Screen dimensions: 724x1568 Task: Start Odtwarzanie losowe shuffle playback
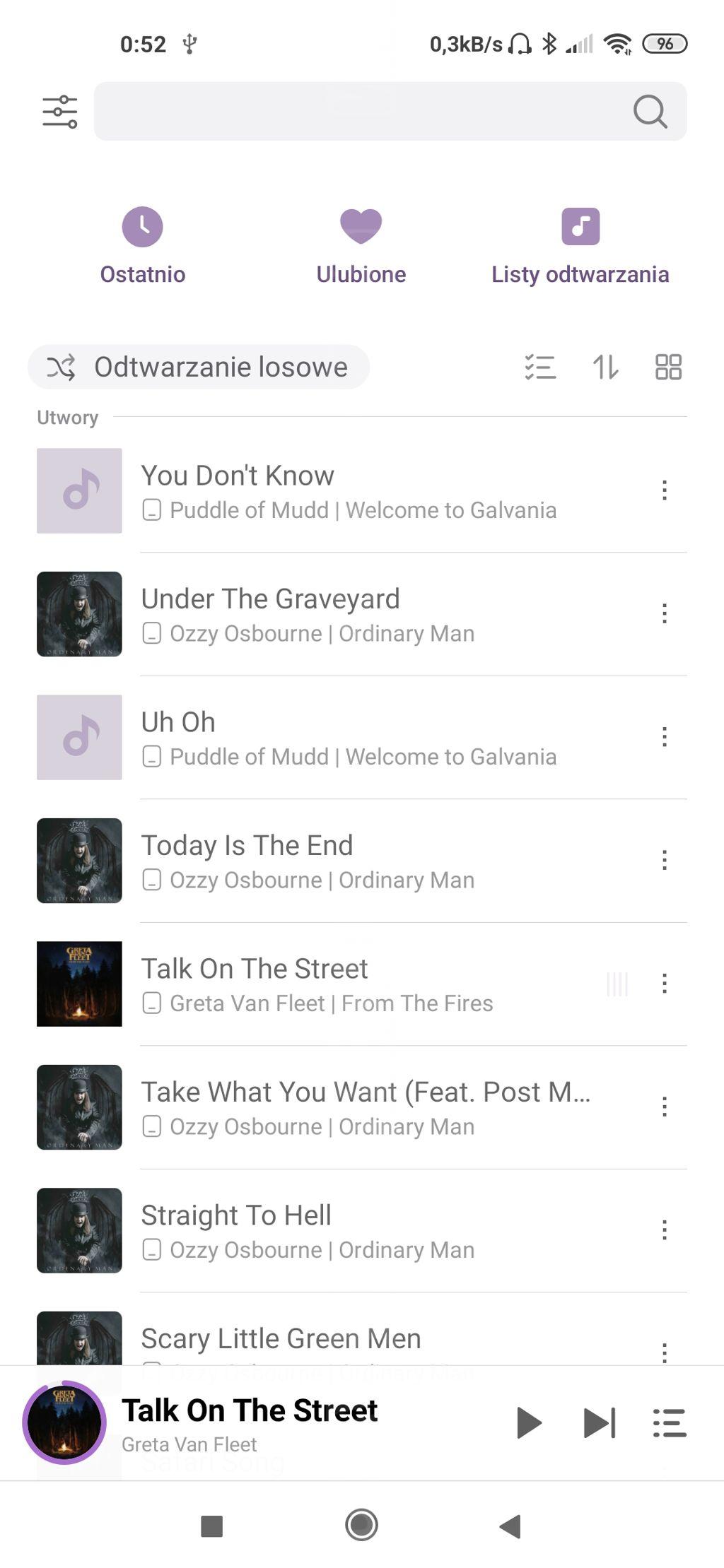click(x=199, y=367)
